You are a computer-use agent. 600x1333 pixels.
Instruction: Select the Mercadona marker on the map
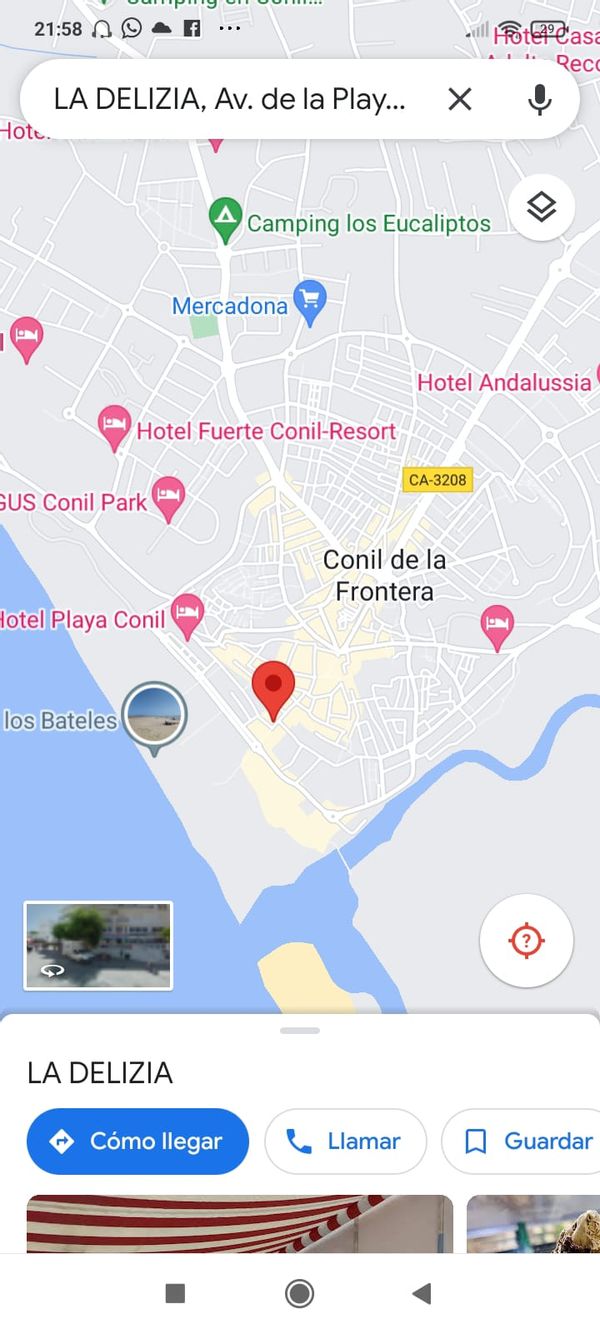(311, 301)
